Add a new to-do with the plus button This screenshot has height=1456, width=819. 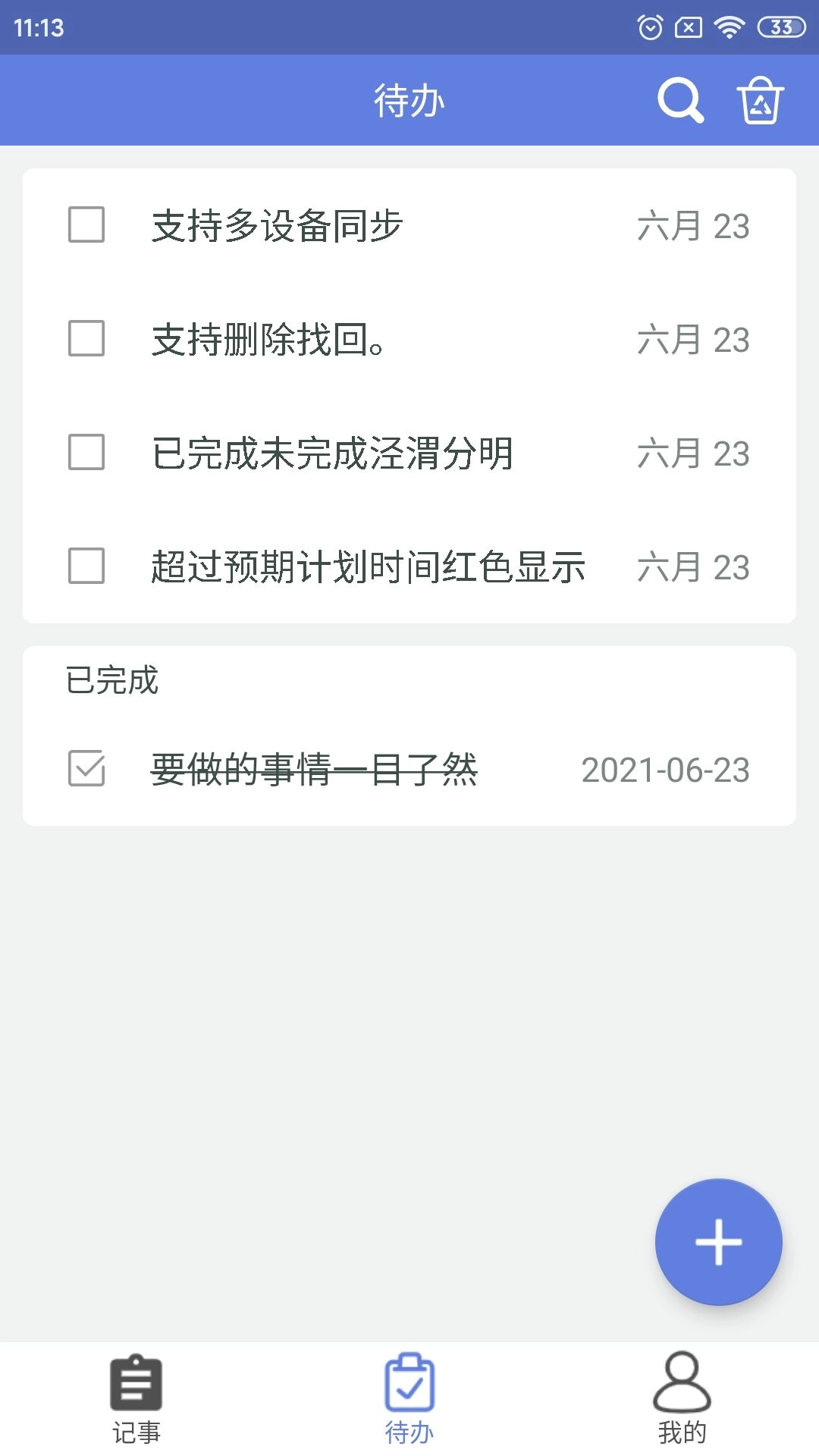tap(718, 1242)
